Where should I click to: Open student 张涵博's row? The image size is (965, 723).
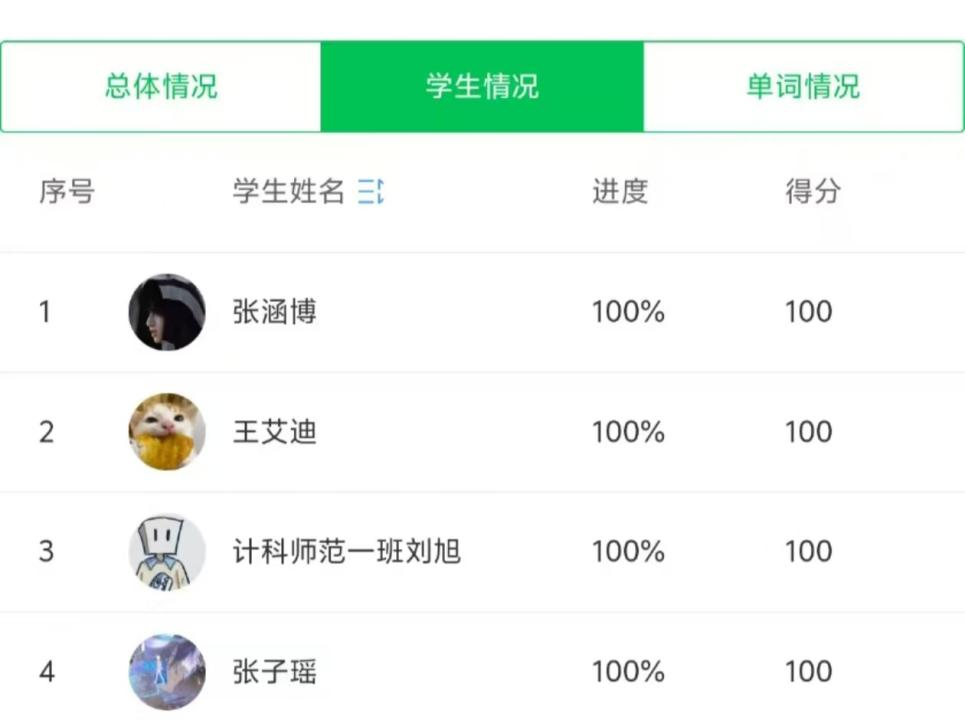(x=275, y=312)
